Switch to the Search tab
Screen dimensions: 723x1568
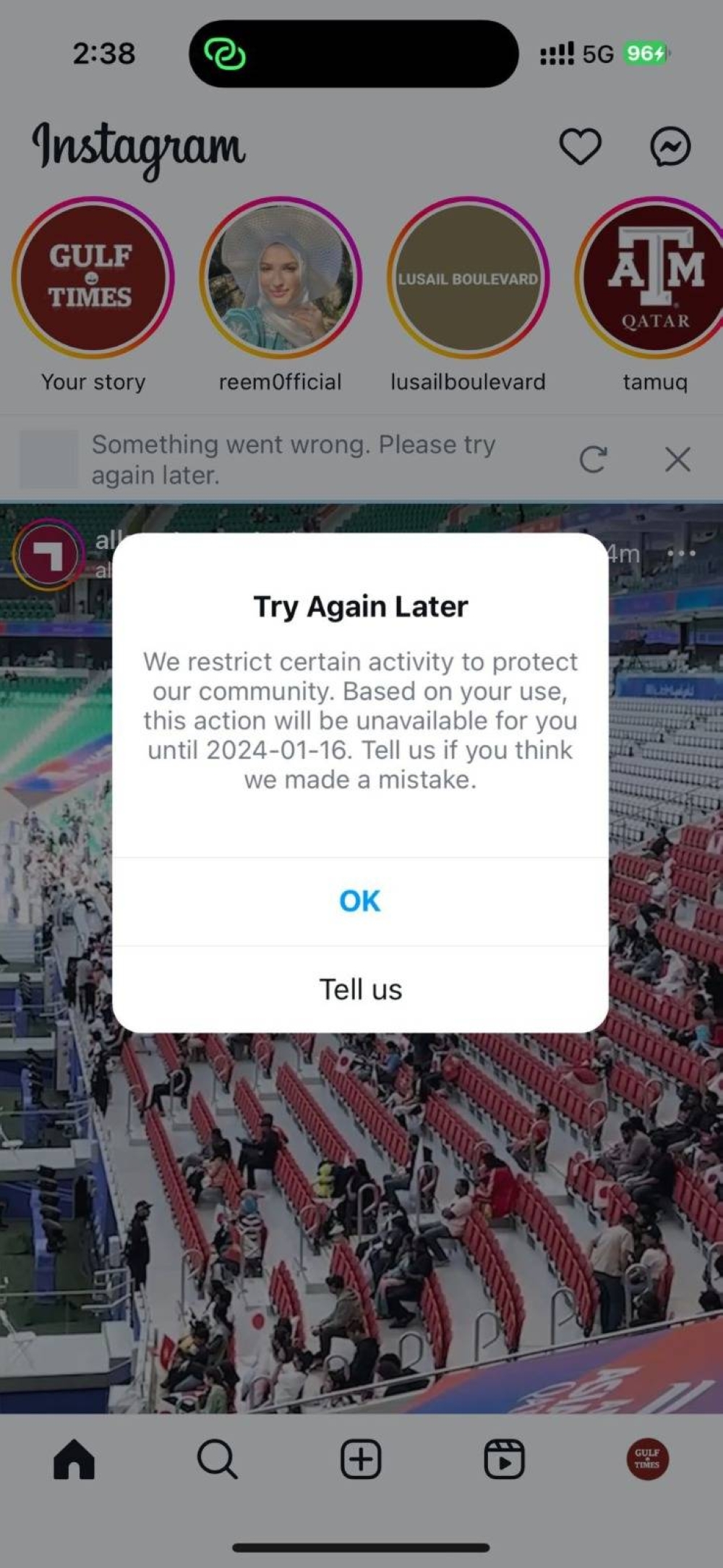(x=217, y=1459)
